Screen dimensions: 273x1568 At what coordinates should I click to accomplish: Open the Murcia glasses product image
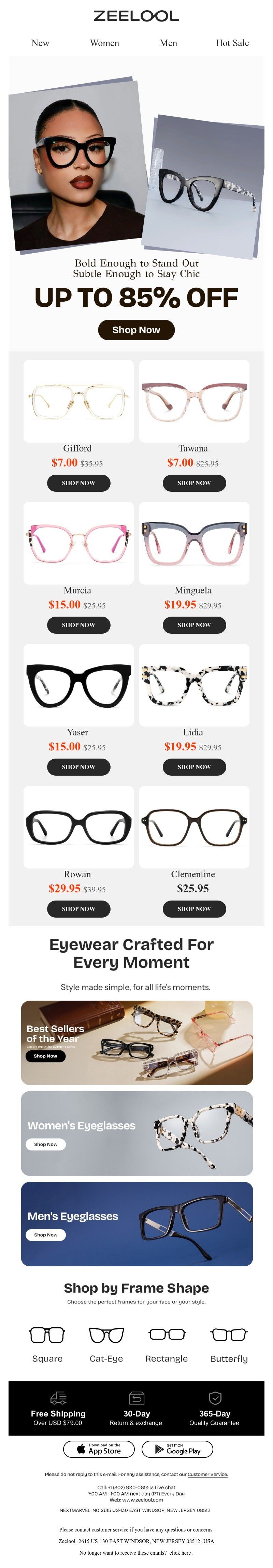point(78,542)
